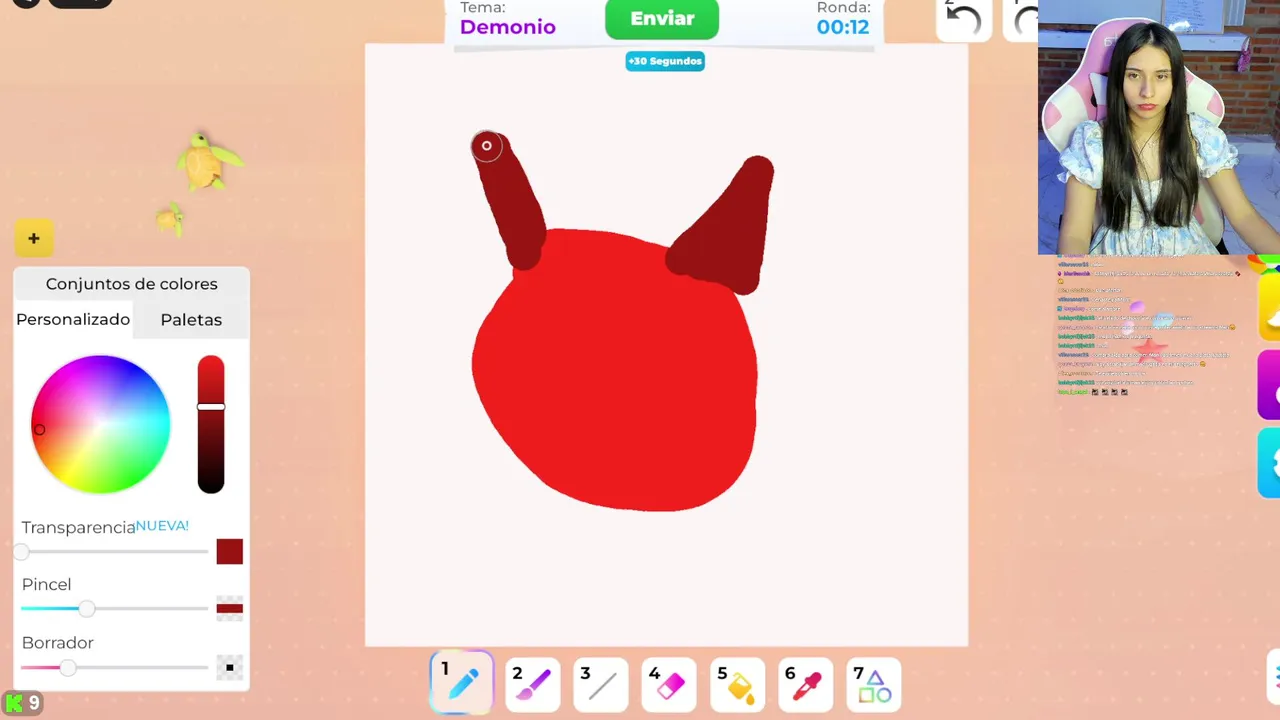Activate the eyedropper tool 6

[805, 684]
